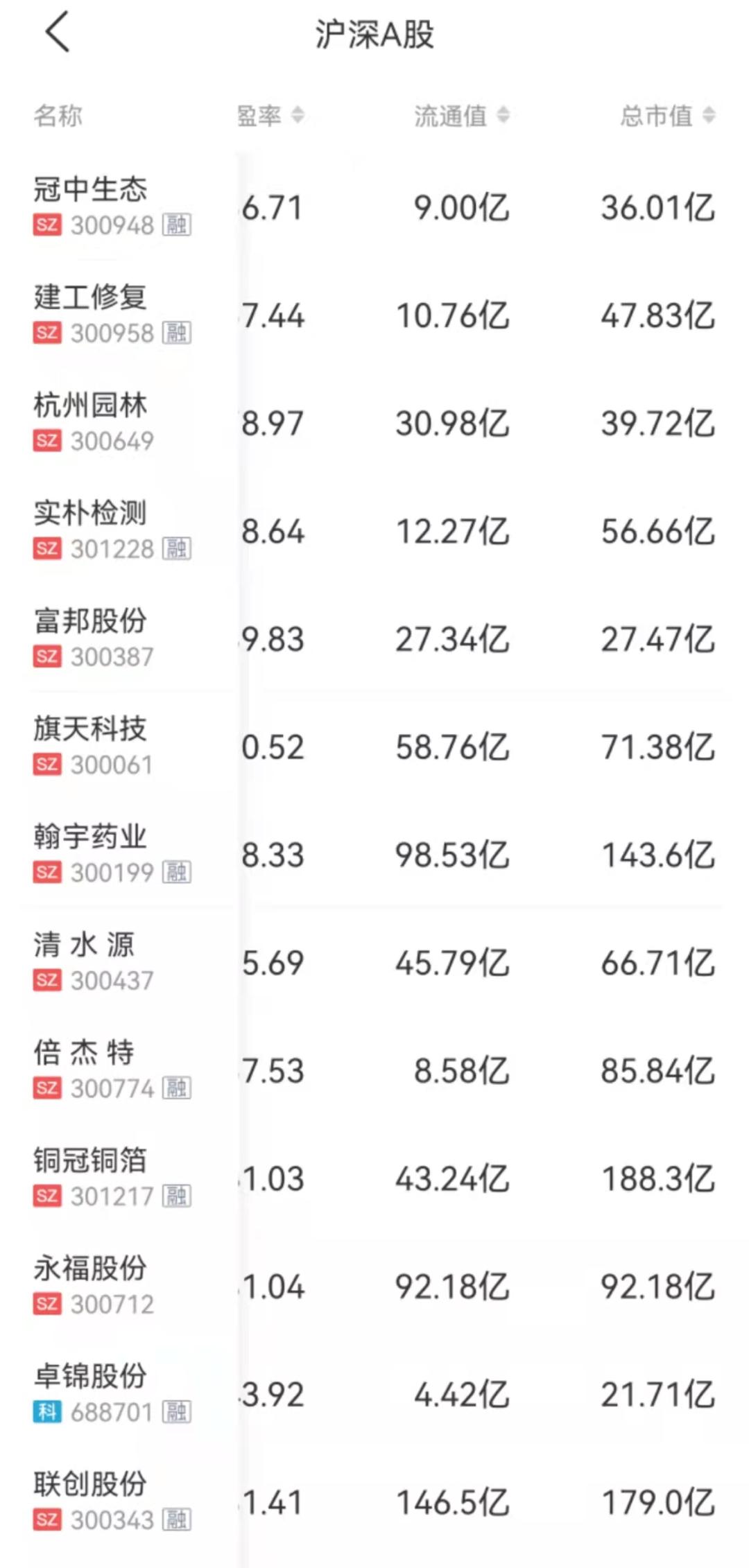The width and height of the screenshot is (749, 1568).
Task: Select the 实朴检测 301228 row
Action: [374, 531]
